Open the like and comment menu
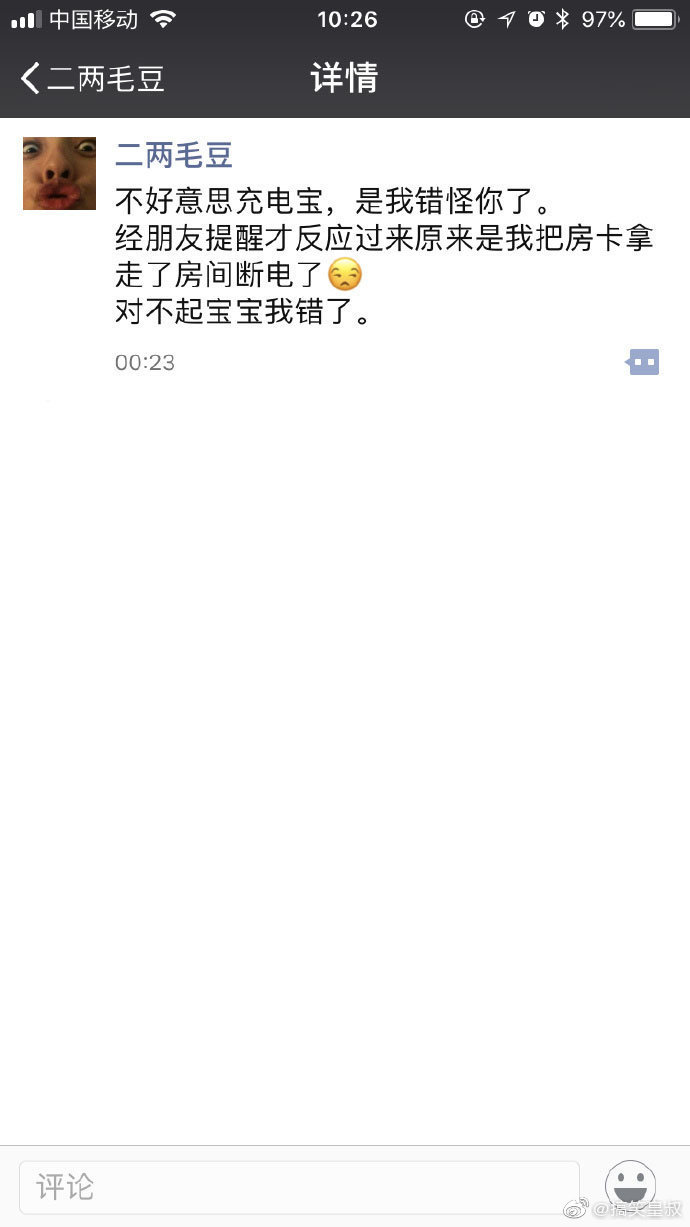Screen dimensions: 690x1227 click(x=643, y=362)
